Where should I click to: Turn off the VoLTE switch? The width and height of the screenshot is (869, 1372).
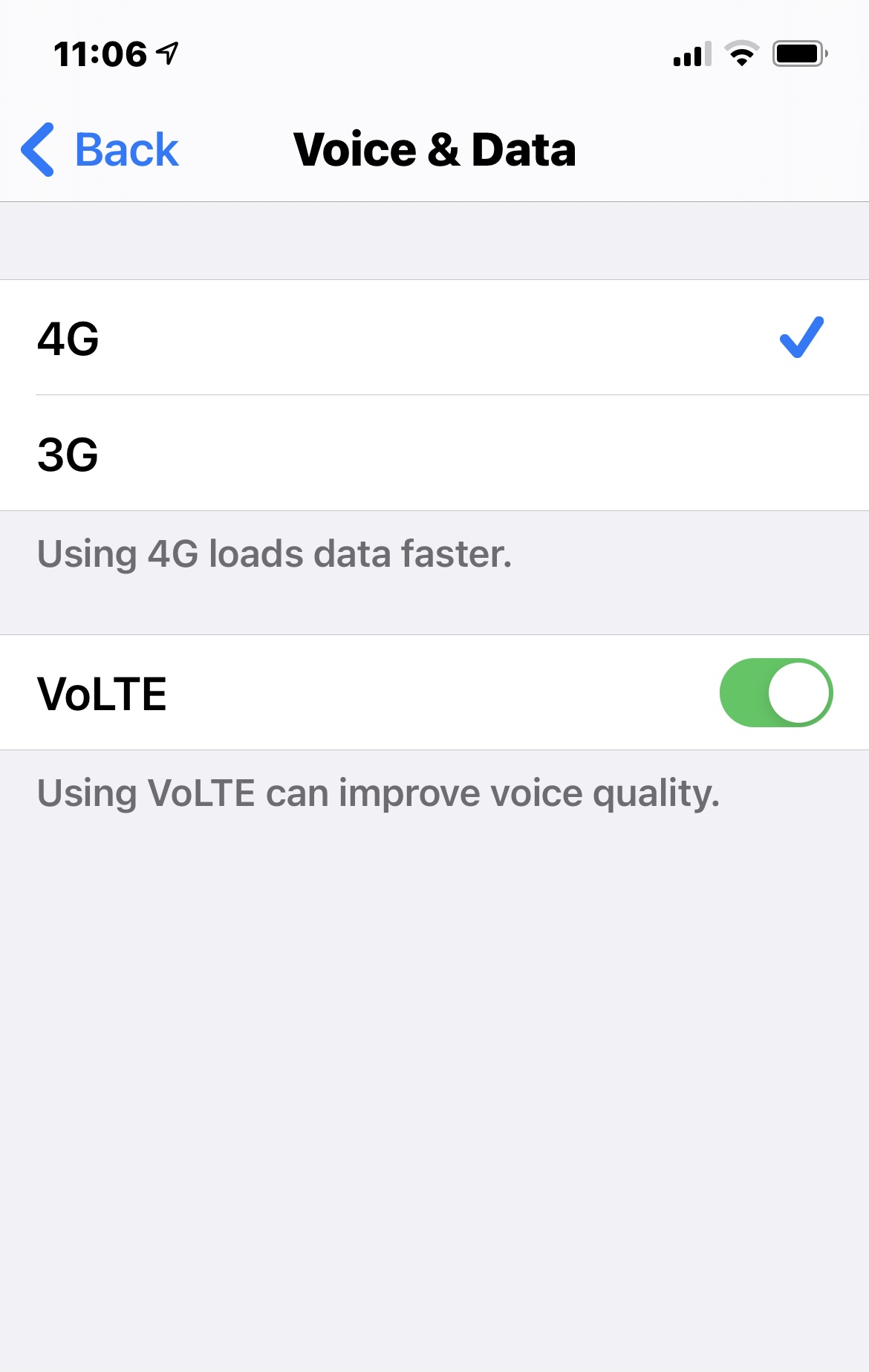tap(776, 692)
